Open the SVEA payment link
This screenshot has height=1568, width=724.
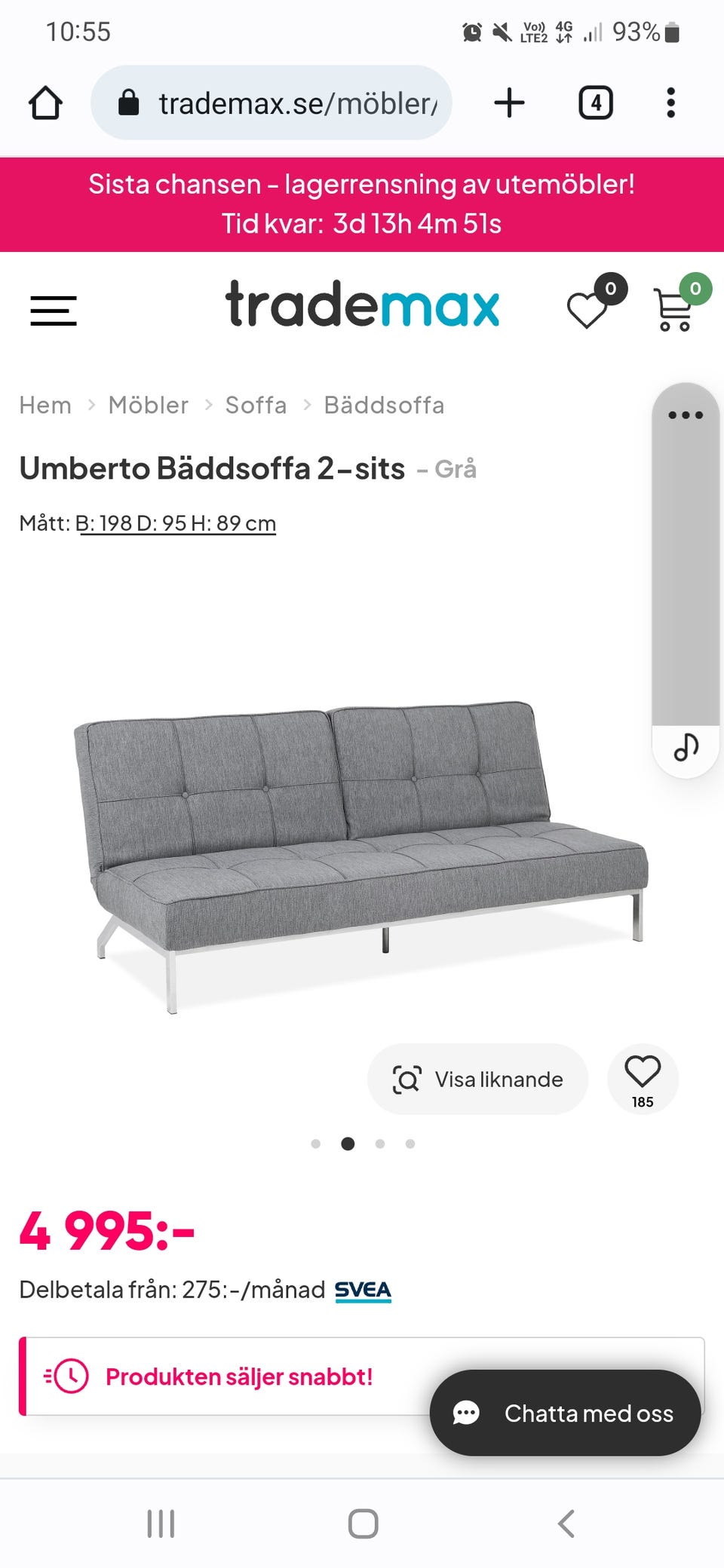click(362, 1290)
